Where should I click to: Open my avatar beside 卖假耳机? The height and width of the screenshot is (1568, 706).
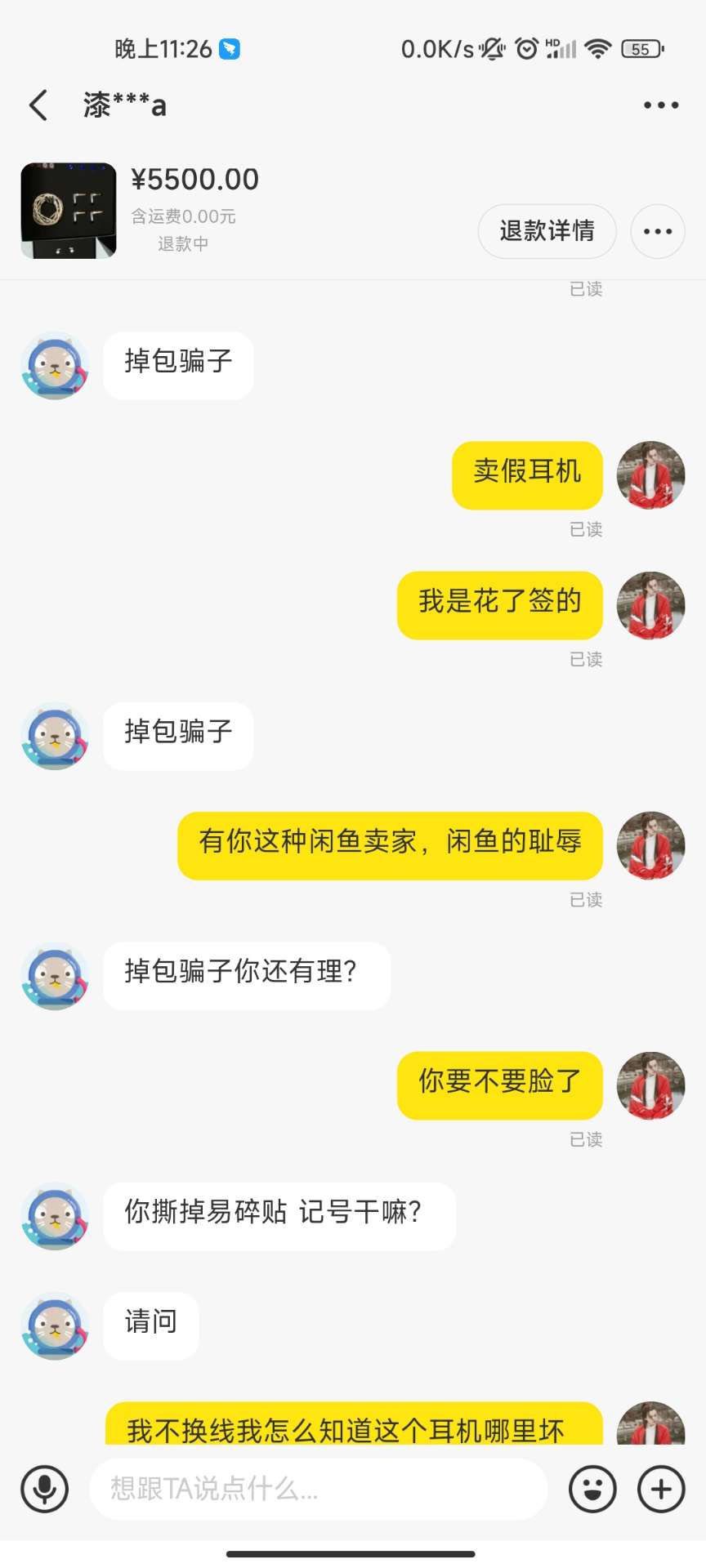pos(650,475)
